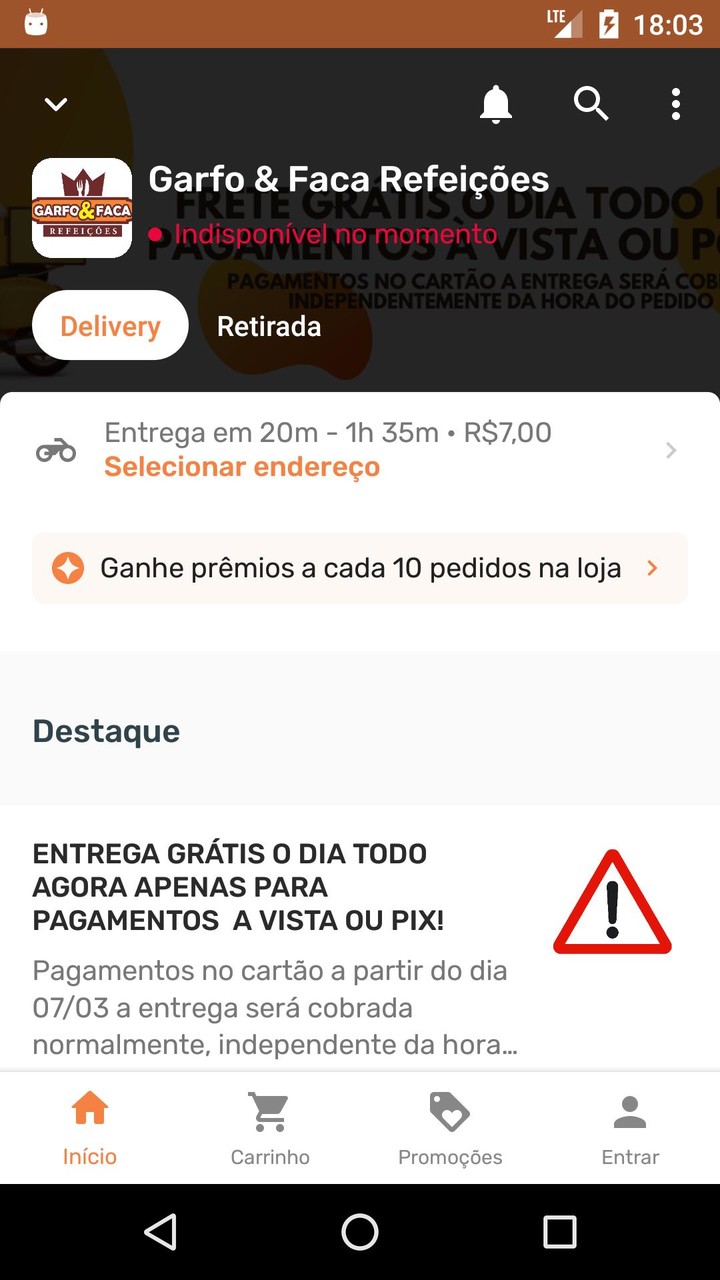Image resolution: width=720 pixels, height=1280 pixels.
Task: Switch to Delivery mode
Action: pos(110,325)
